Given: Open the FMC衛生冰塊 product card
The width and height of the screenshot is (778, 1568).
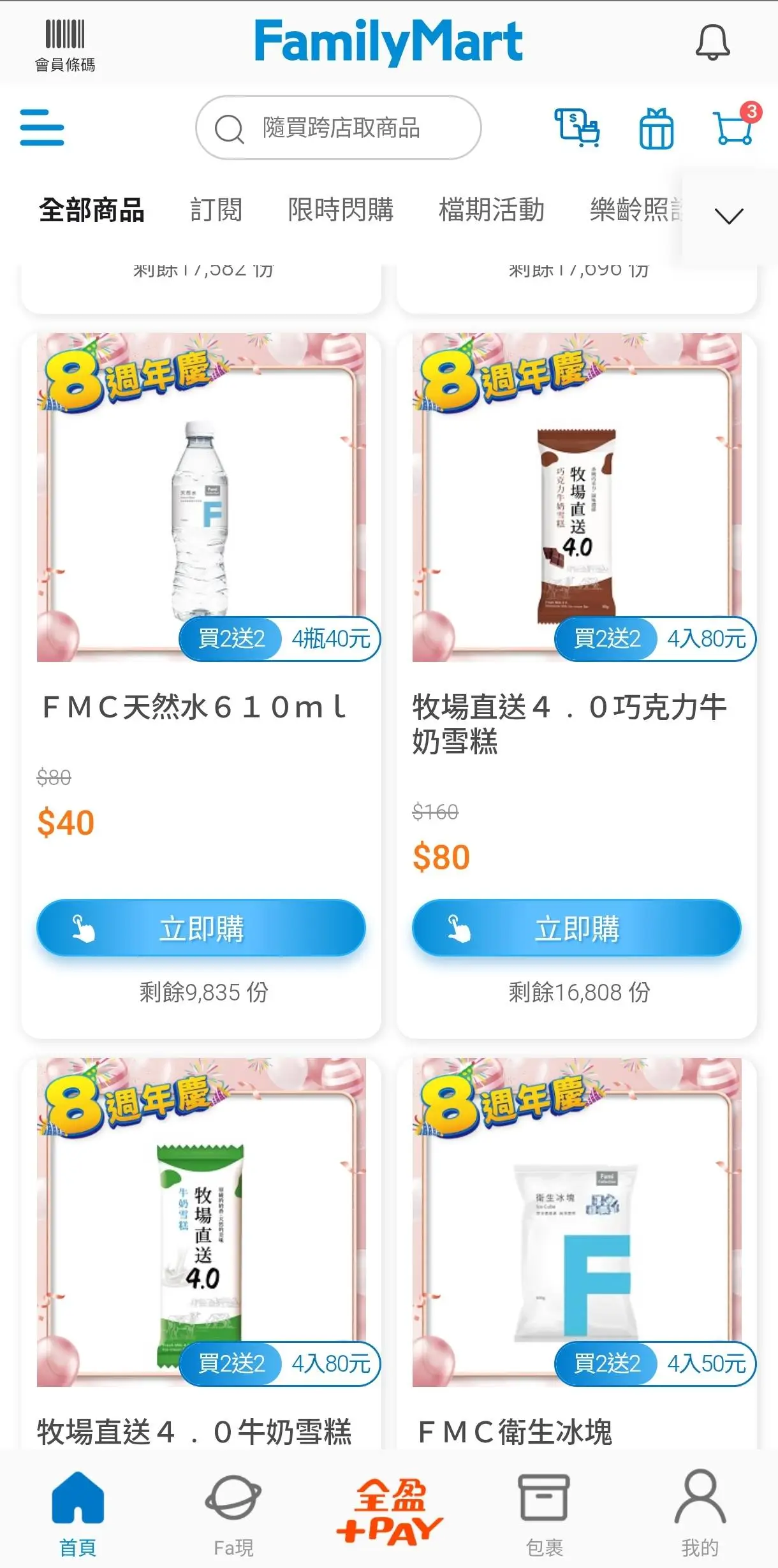Looking at the screenshot, I should (576, 1243).
